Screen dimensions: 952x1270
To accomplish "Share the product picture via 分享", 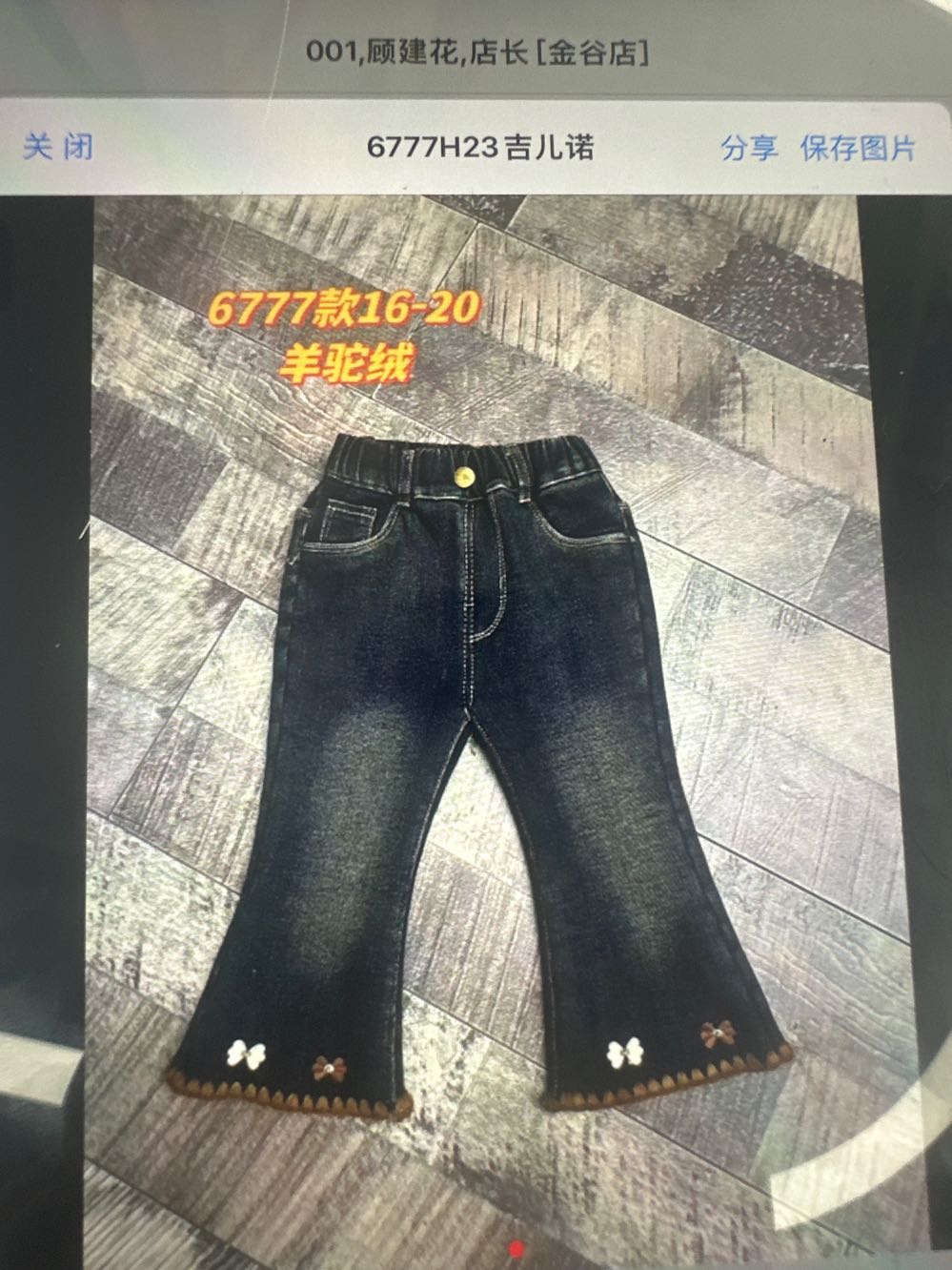I will pyautogui.click(x=749, y=148).
